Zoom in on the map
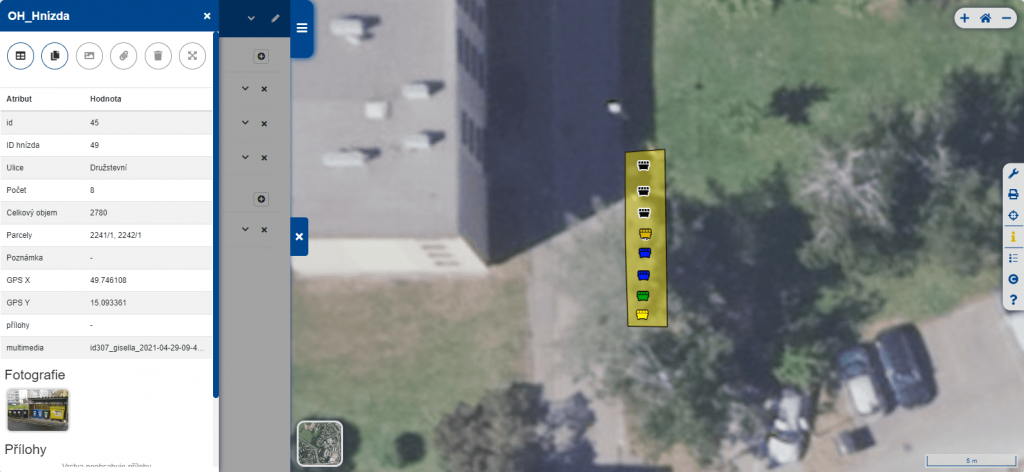The height and width of the screenshot is (472, 1024). coord(965,18)
